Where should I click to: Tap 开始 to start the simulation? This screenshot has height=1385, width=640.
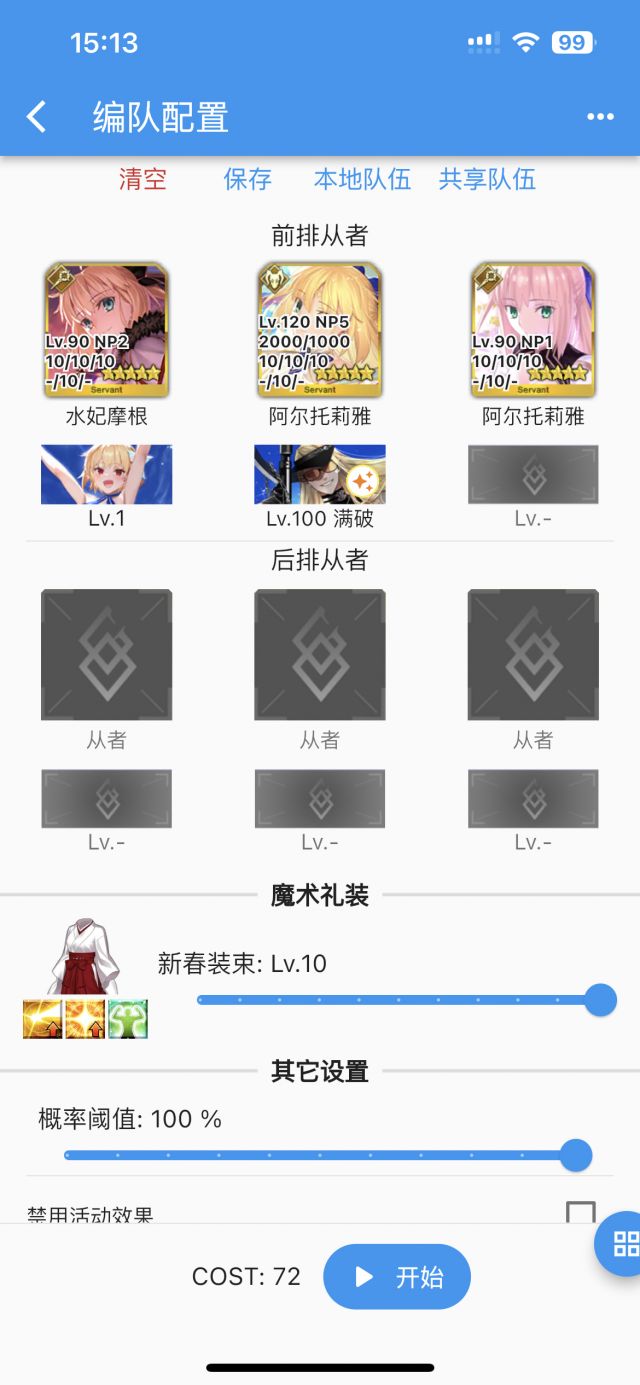(397, 1277)
